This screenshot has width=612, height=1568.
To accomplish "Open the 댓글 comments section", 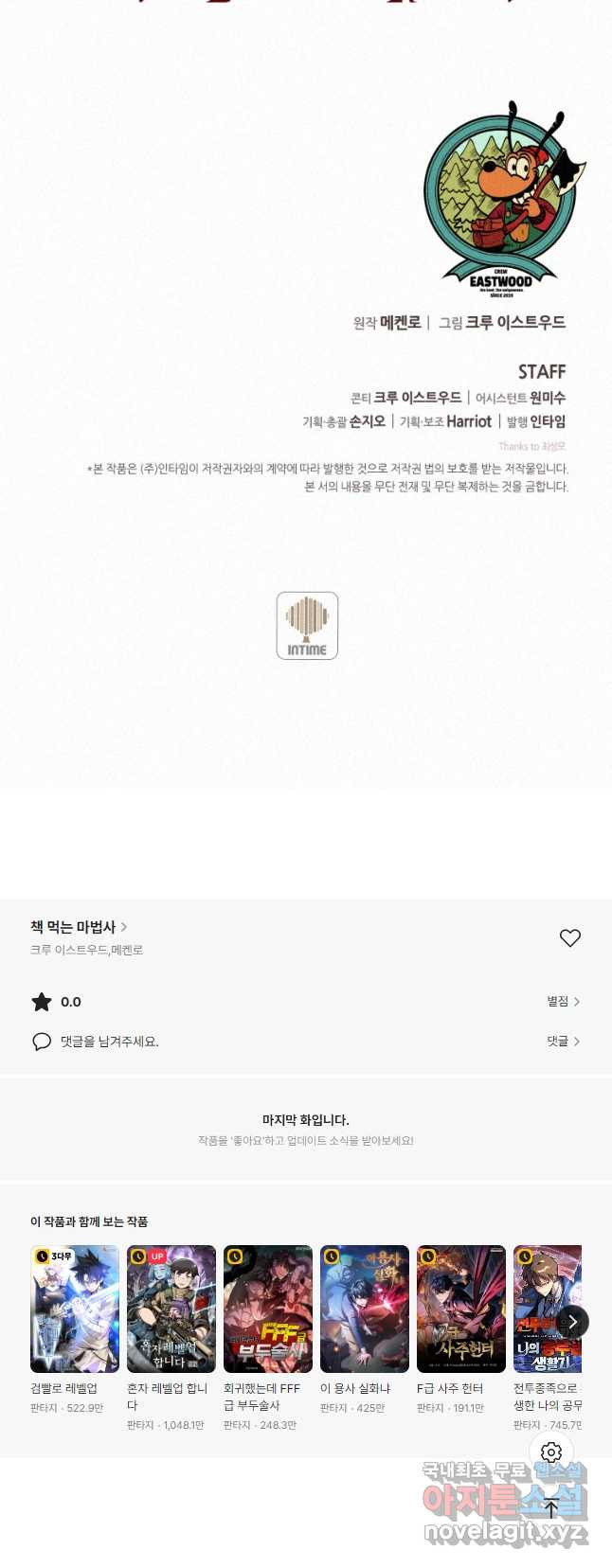I will [x=563, y=1041].
